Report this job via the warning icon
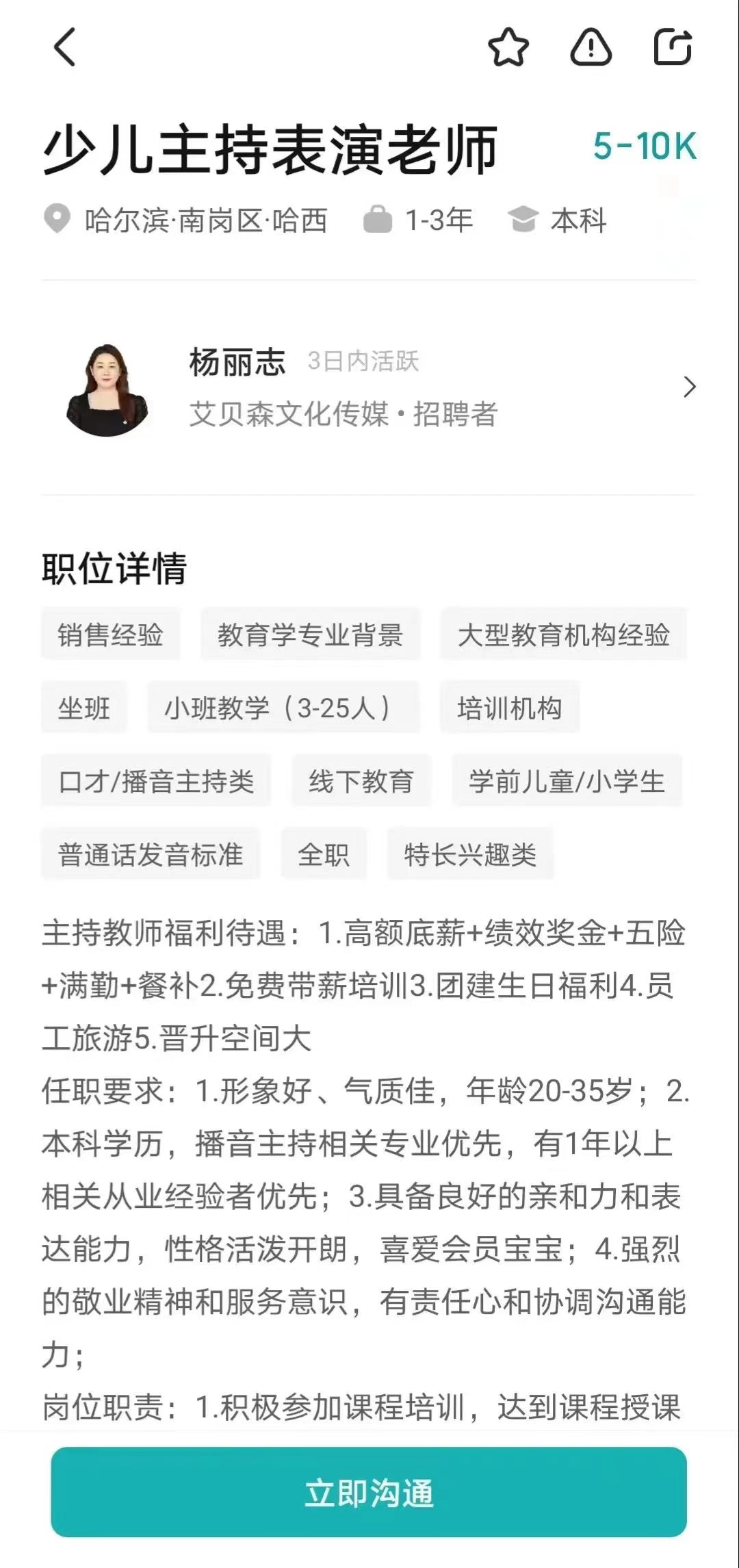This screenshot has width=739, height=1568. (591, 47)
